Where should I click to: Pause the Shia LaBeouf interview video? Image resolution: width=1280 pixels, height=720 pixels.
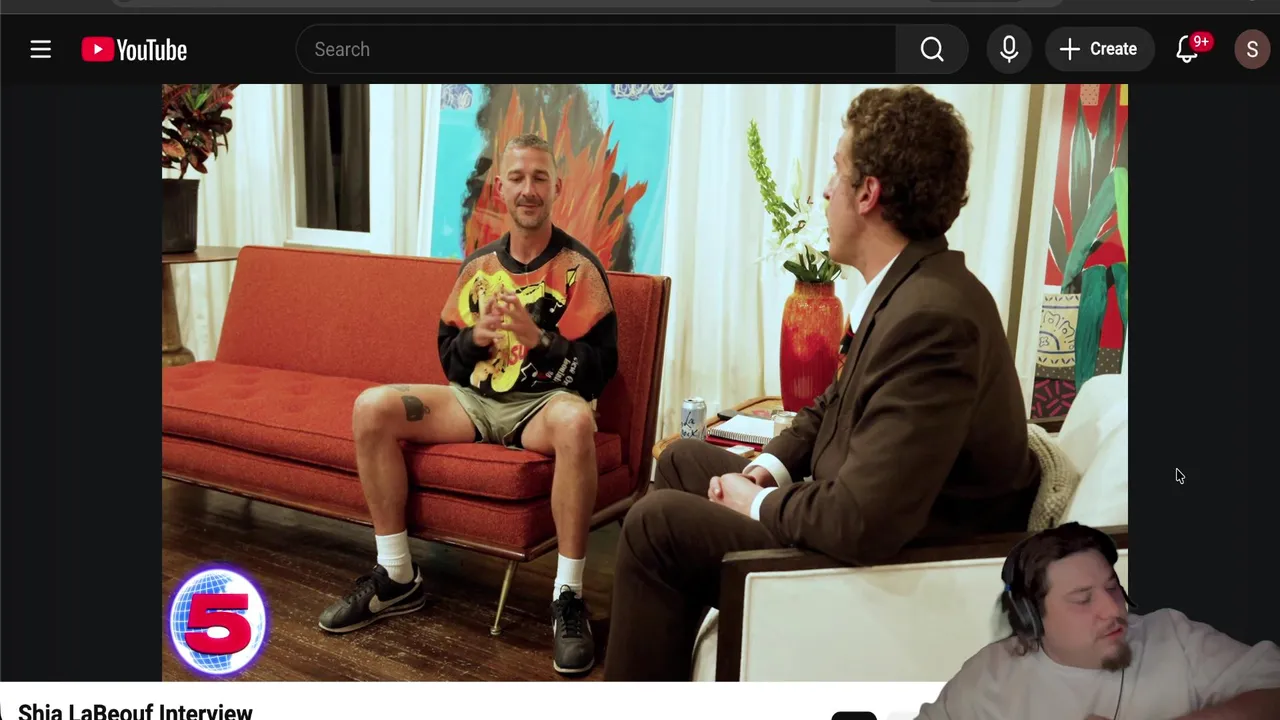(x=644, y=380)
